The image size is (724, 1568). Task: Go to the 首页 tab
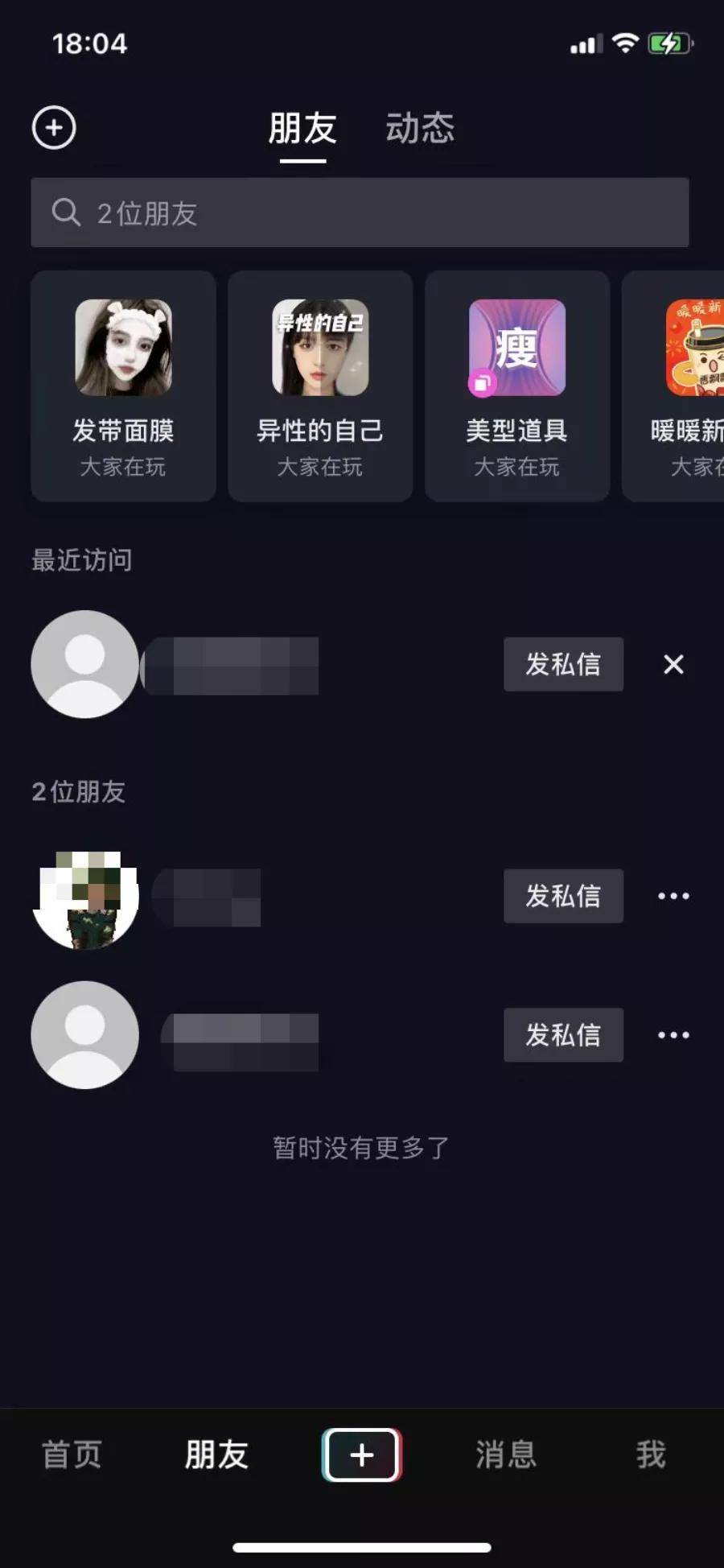pos(72,1455)
